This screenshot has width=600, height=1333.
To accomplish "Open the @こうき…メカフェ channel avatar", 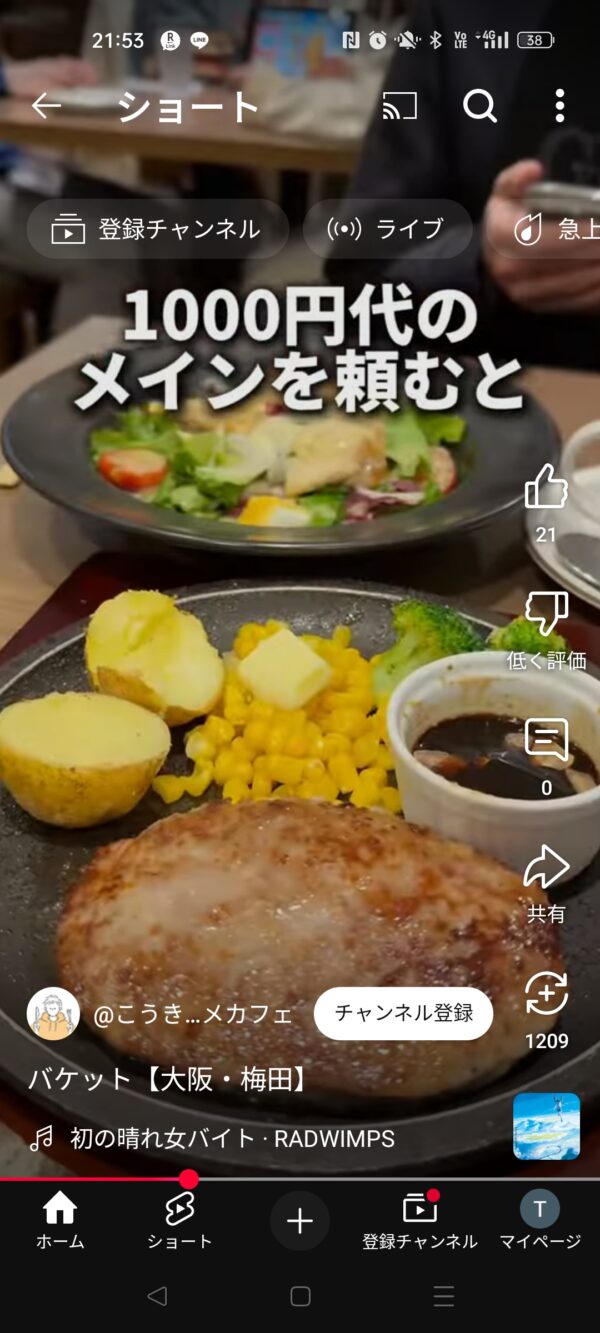I will pyautogui.click(x=53, y=1013).
